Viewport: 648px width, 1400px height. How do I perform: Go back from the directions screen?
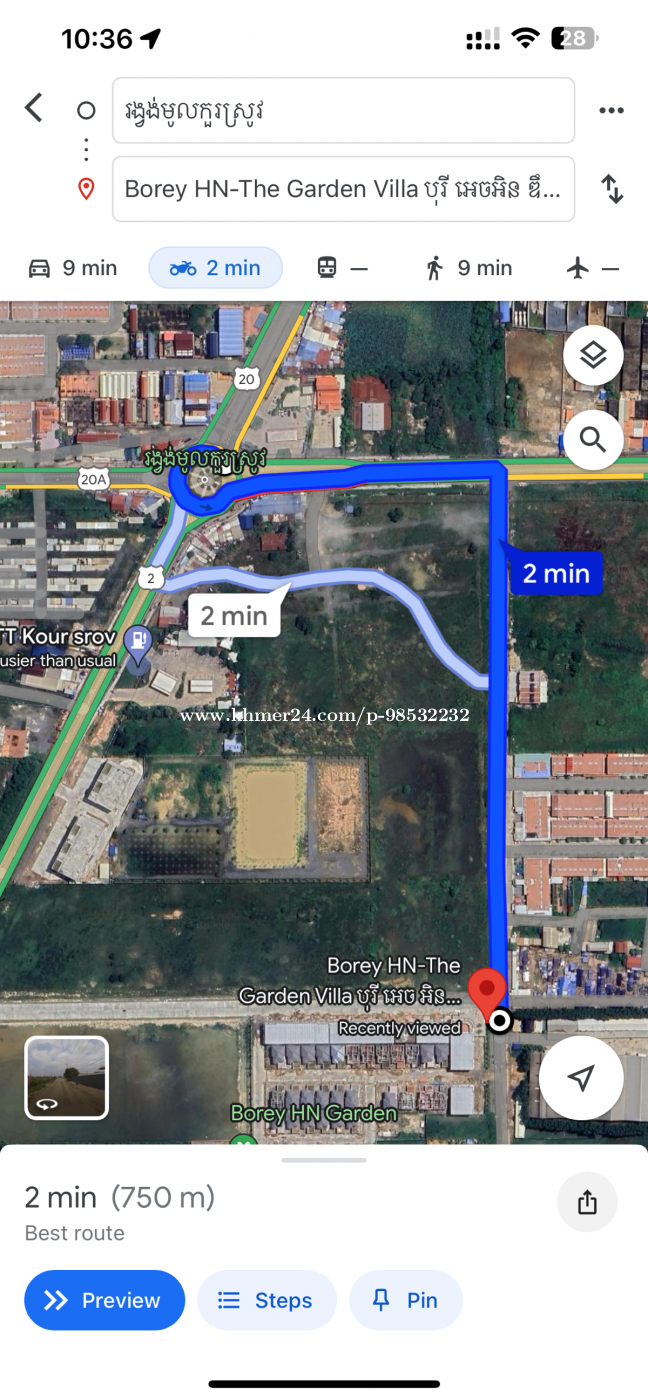coord(34,108)
